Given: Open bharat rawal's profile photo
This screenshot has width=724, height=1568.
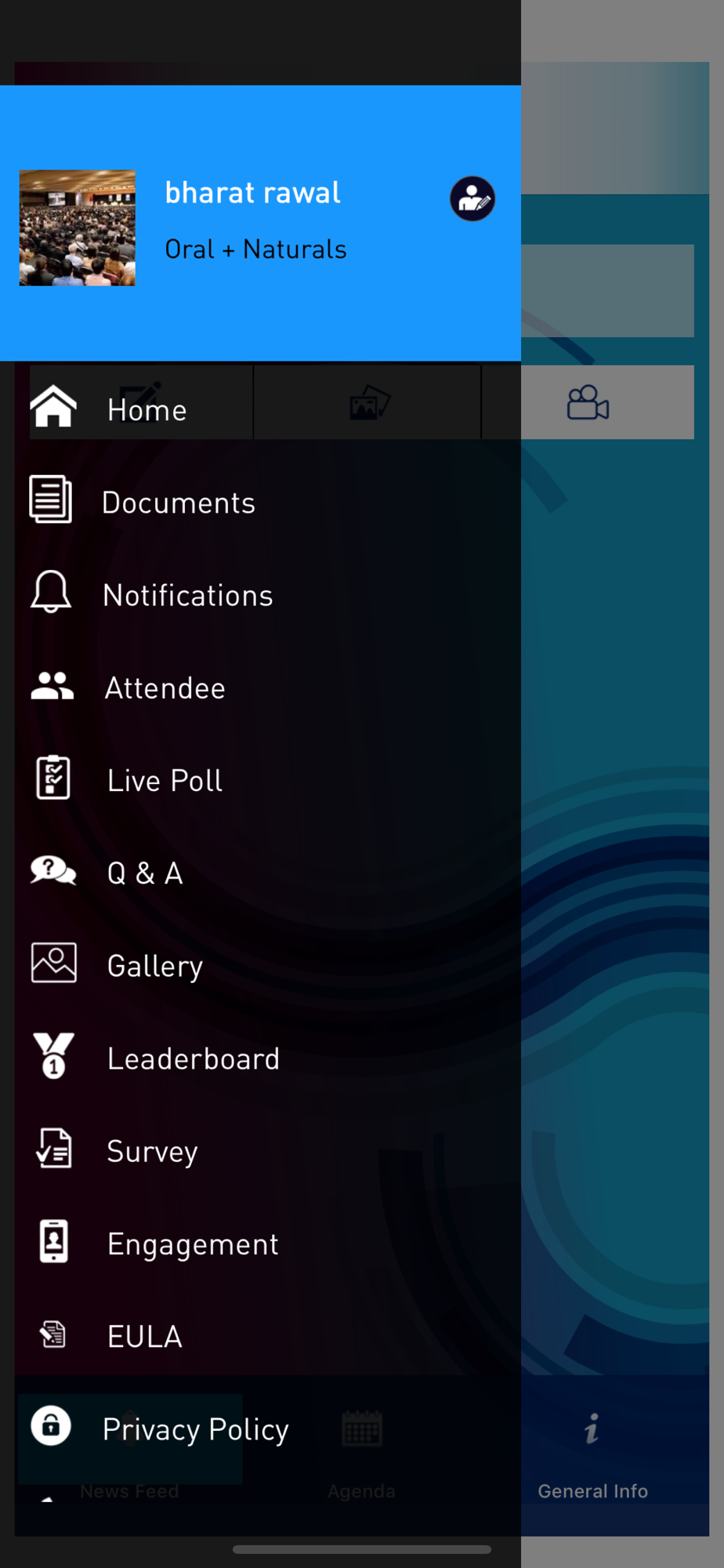Looking at the screenshot, I should [78, 228].
